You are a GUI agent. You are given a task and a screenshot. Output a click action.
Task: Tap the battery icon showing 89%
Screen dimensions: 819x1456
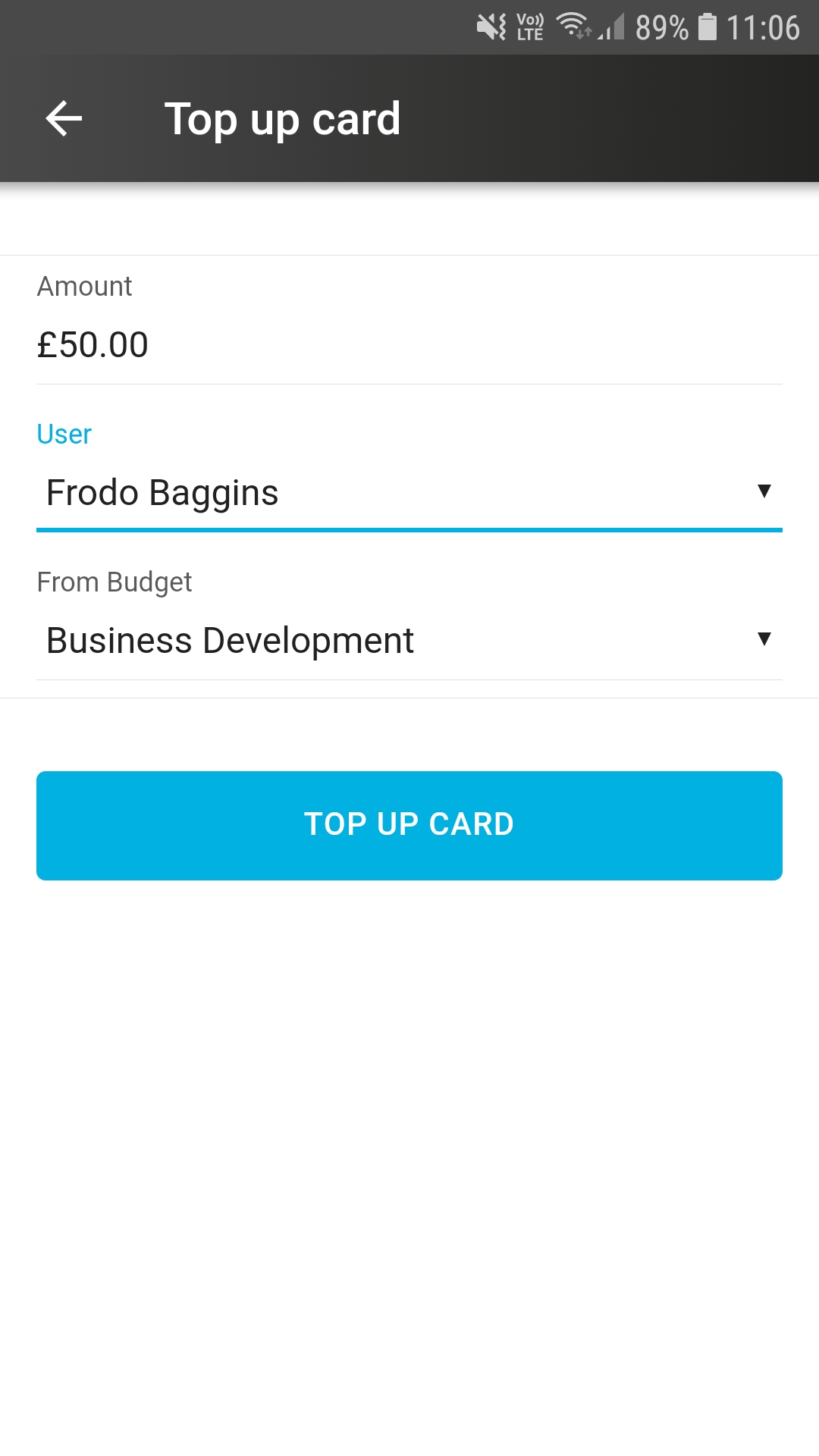708,25
